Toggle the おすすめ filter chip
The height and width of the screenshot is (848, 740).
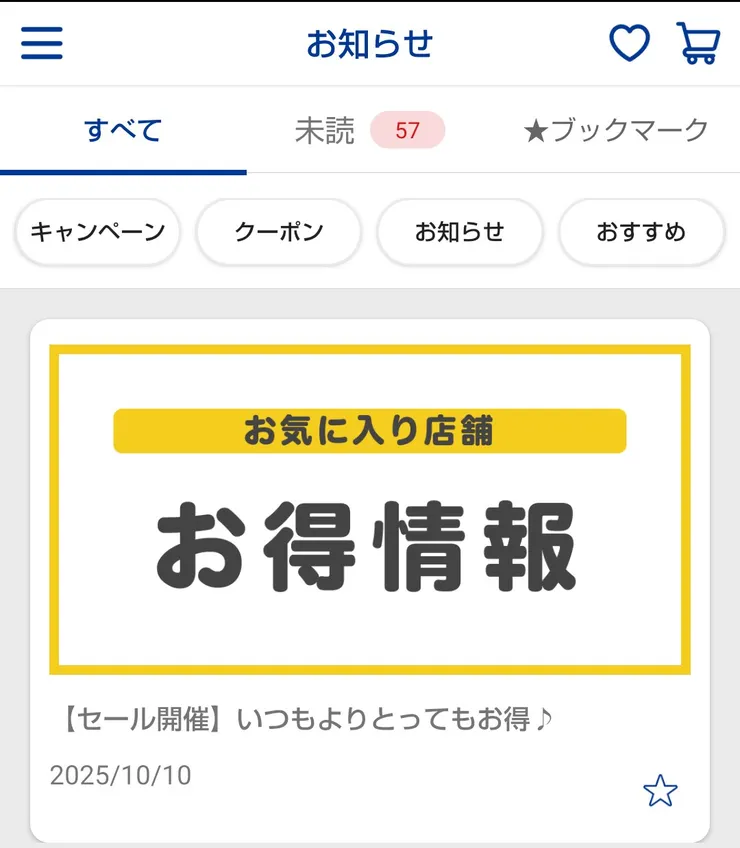pyautogui.click(x=641, y=231)
